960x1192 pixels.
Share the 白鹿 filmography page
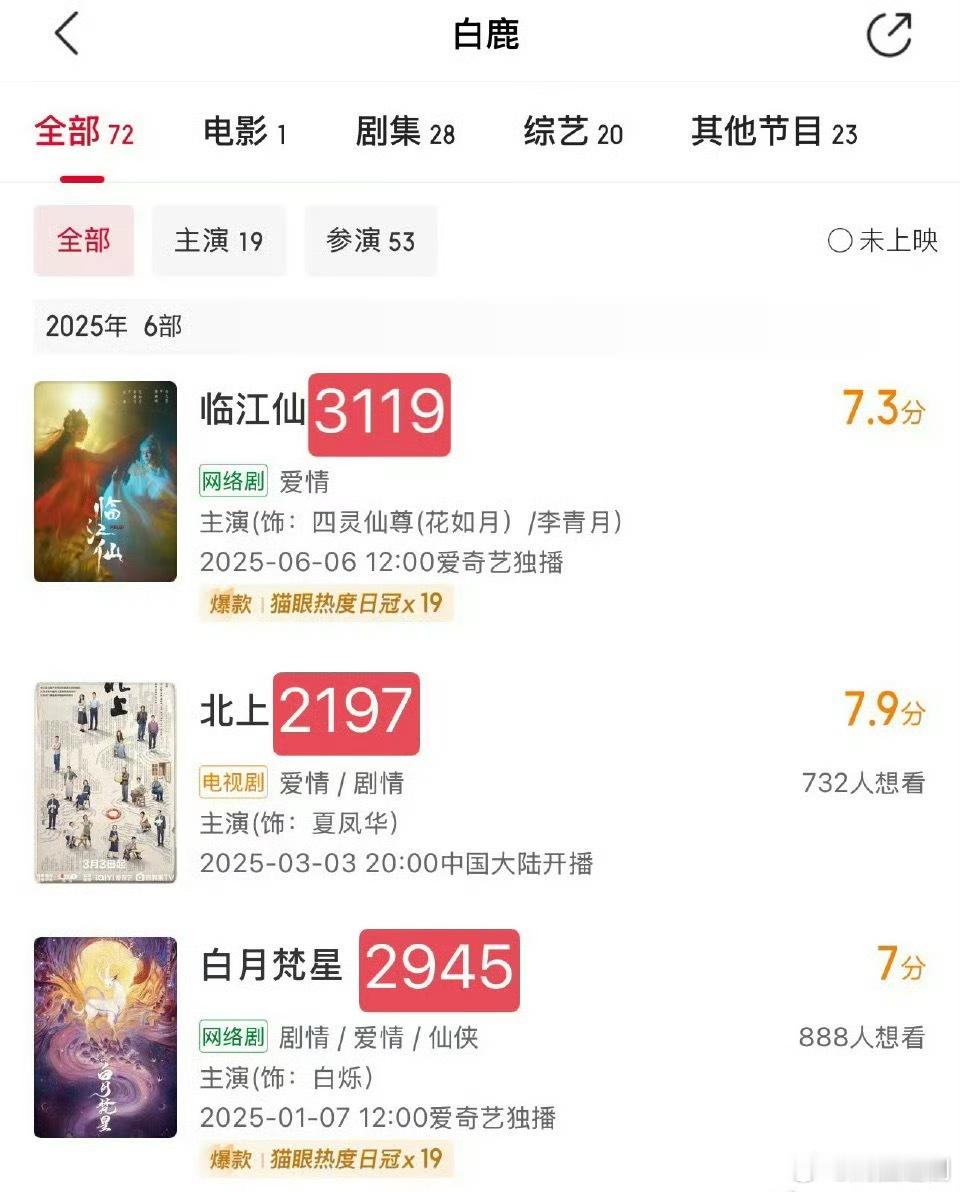coord(887,35)
